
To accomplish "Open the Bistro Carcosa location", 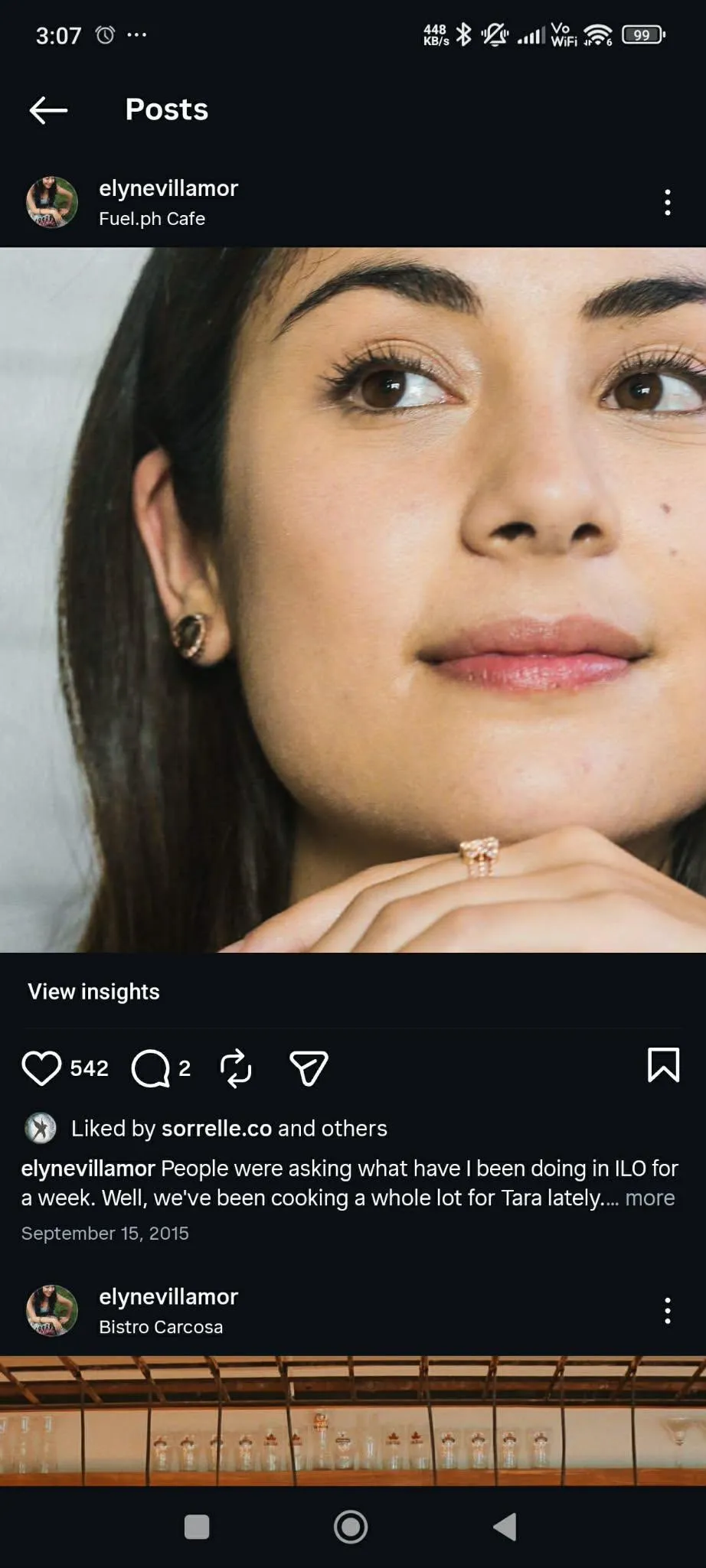I will coord(161,1327).
